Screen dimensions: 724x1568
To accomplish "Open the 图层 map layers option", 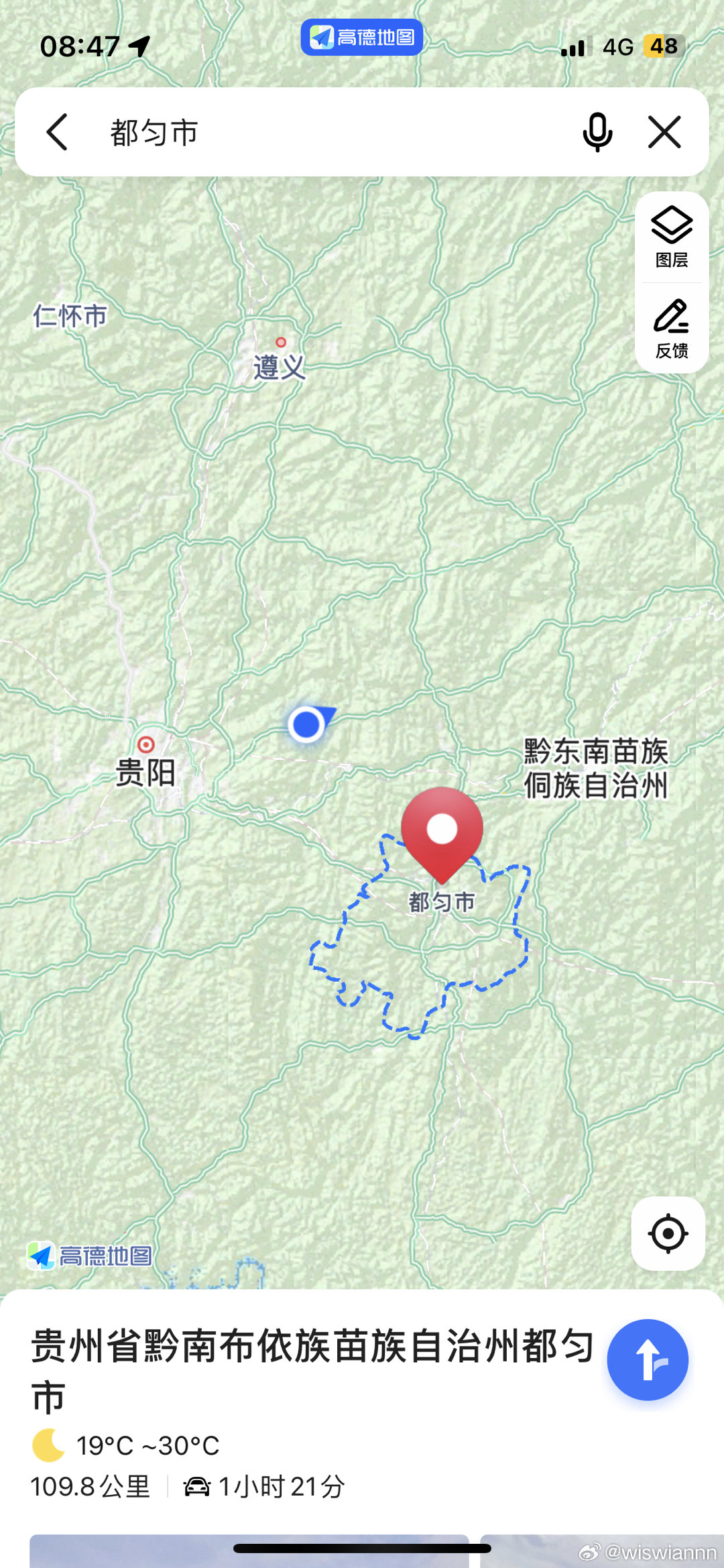I will click(672, 237).
